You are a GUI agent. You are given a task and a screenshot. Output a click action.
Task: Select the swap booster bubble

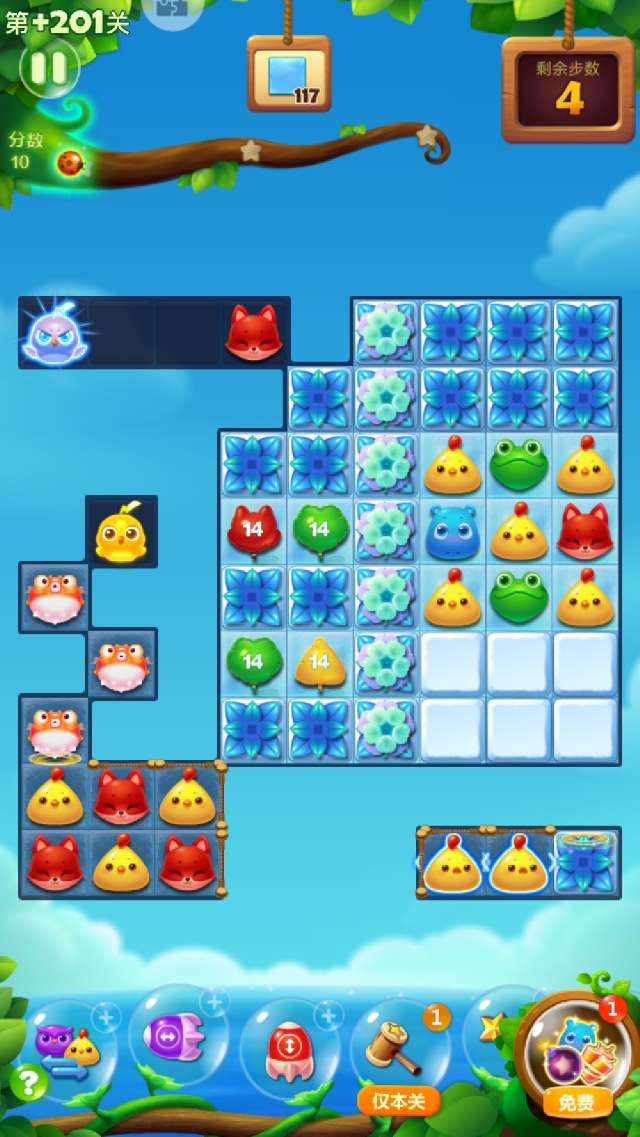coord(68,1045)
